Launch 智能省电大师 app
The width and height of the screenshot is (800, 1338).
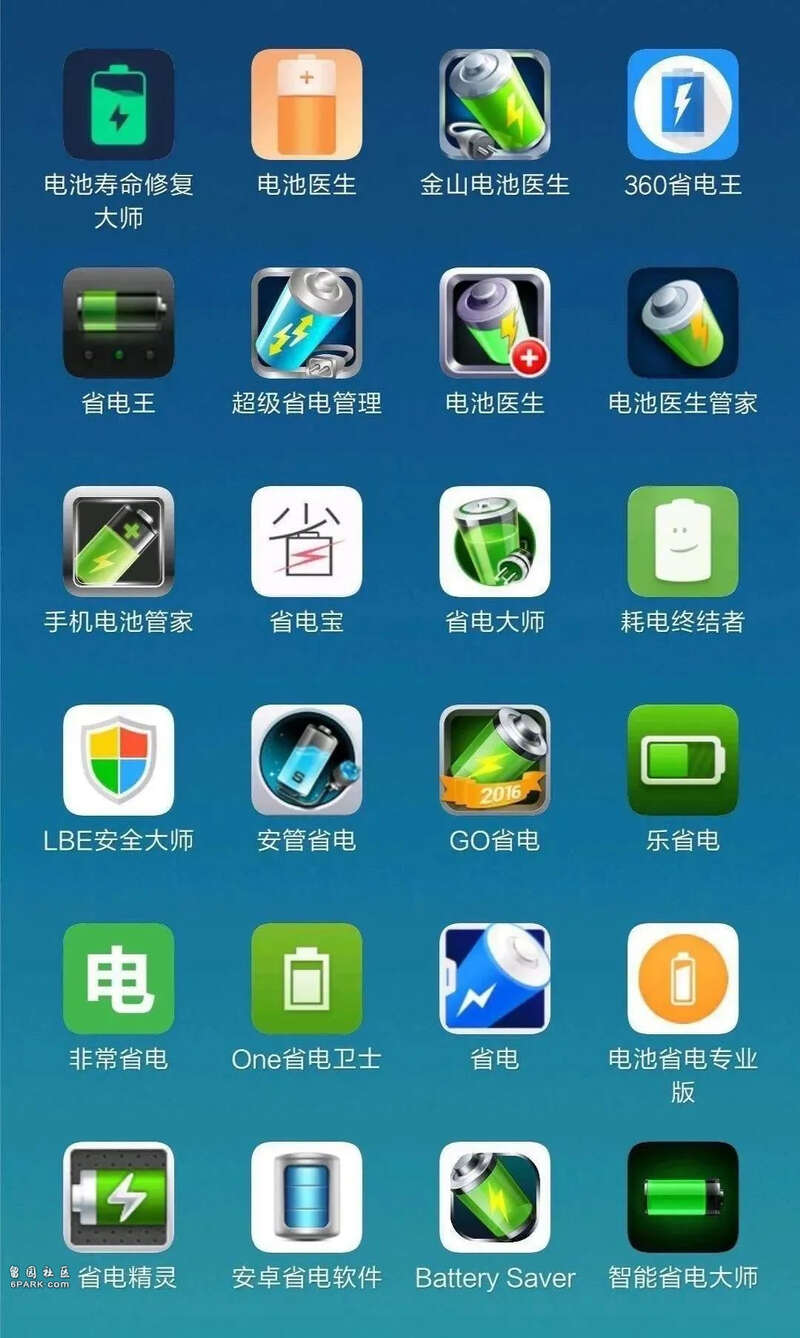tap(682, 1197)
